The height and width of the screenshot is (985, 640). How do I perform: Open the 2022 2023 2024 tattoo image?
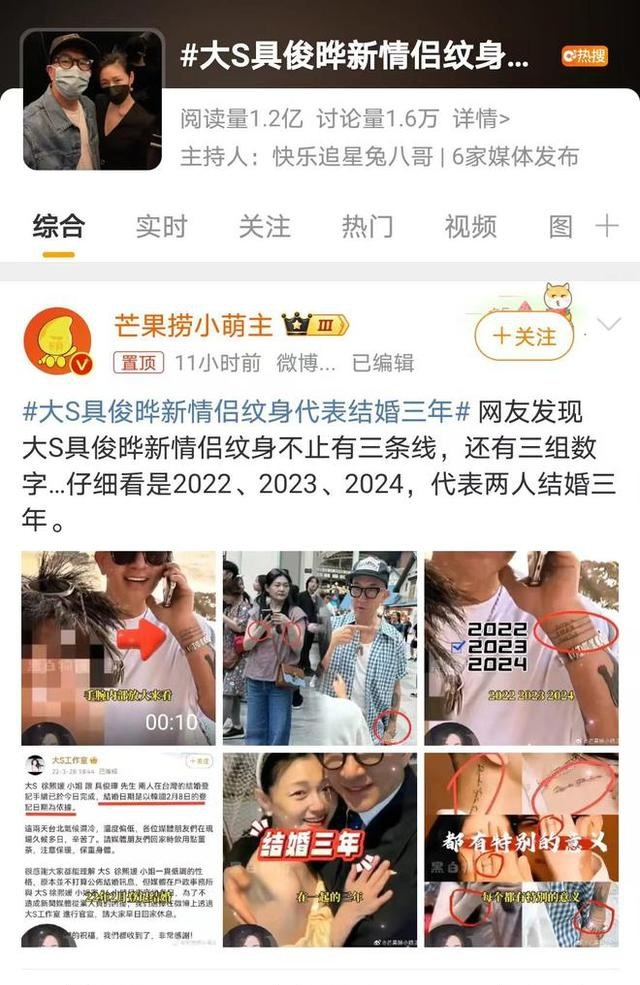pyautogui.click(x=521, y=648)
